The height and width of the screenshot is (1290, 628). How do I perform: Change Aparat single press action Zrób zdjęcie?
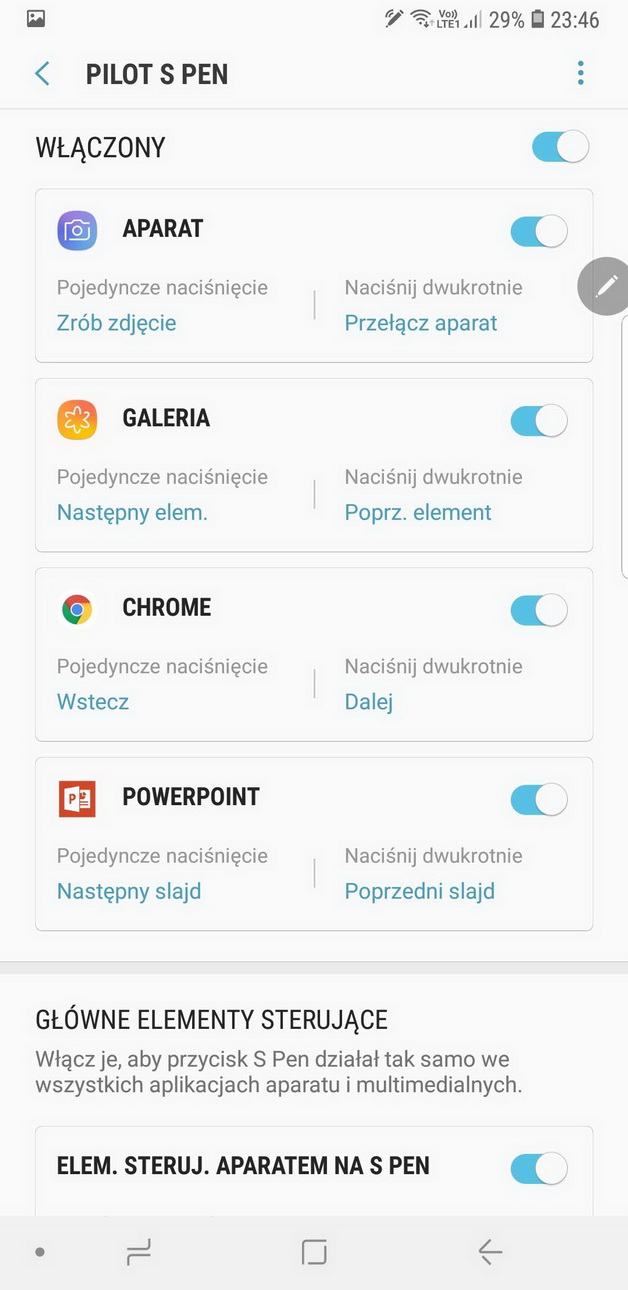(116, 323)
